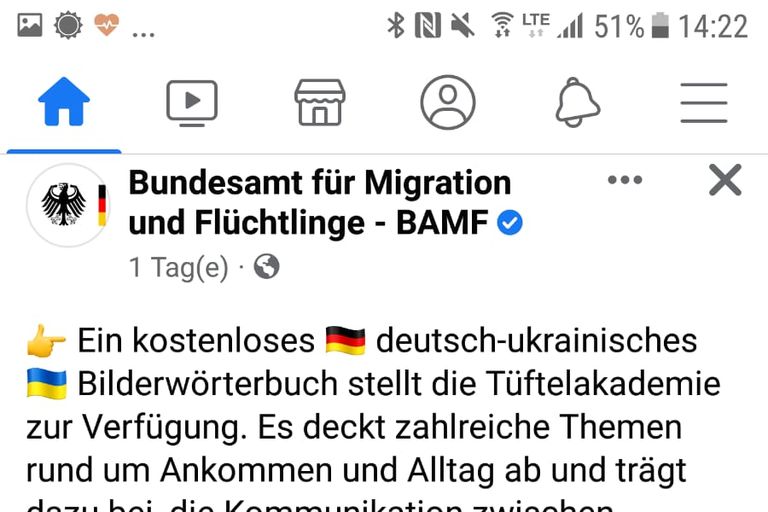768x512 pixels.
Task: Open the notifications bell
Action: [576, 102]
